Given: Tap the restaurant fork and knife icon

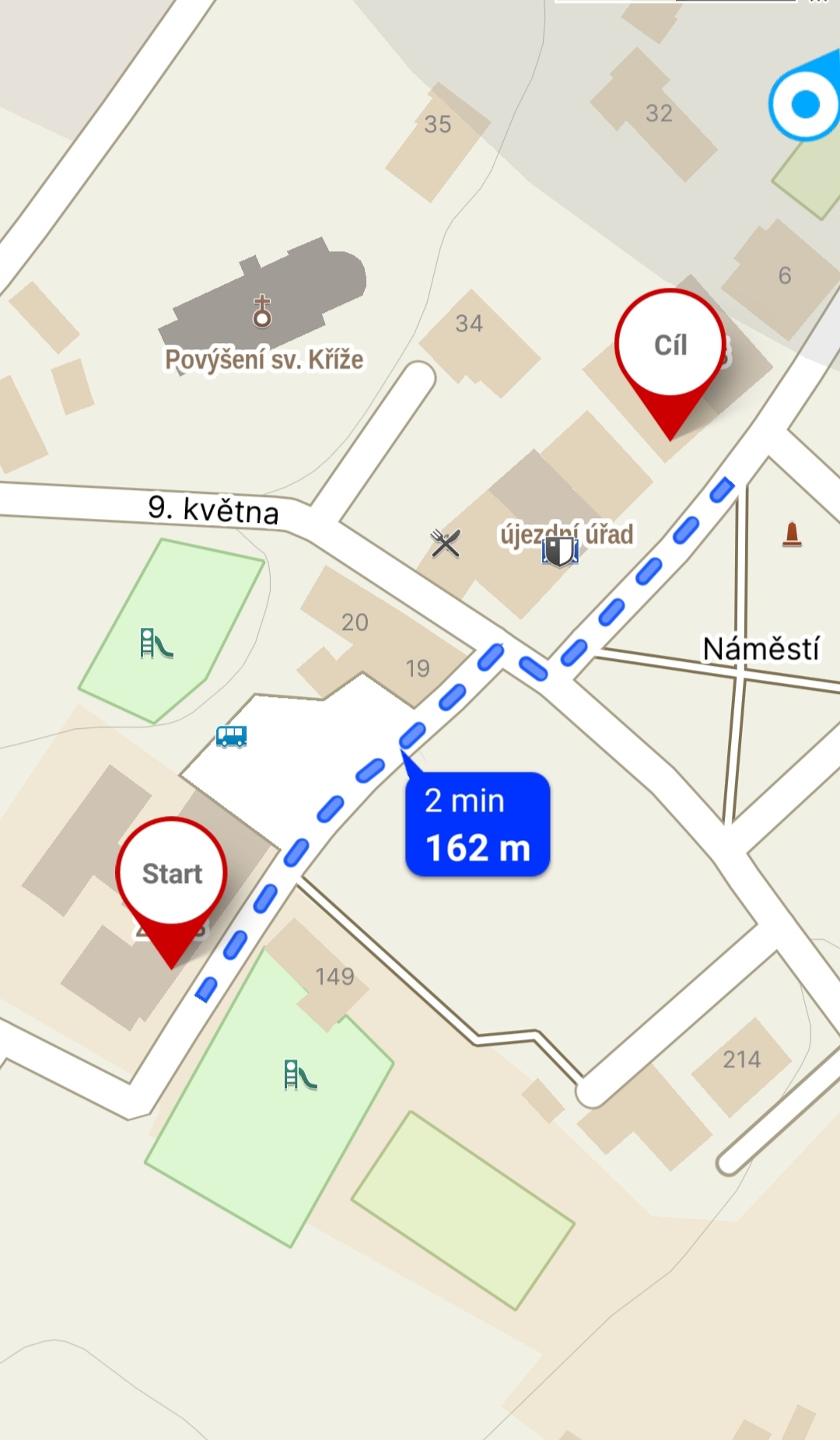Looking at the screenshot, I should (x=446, y=543).
